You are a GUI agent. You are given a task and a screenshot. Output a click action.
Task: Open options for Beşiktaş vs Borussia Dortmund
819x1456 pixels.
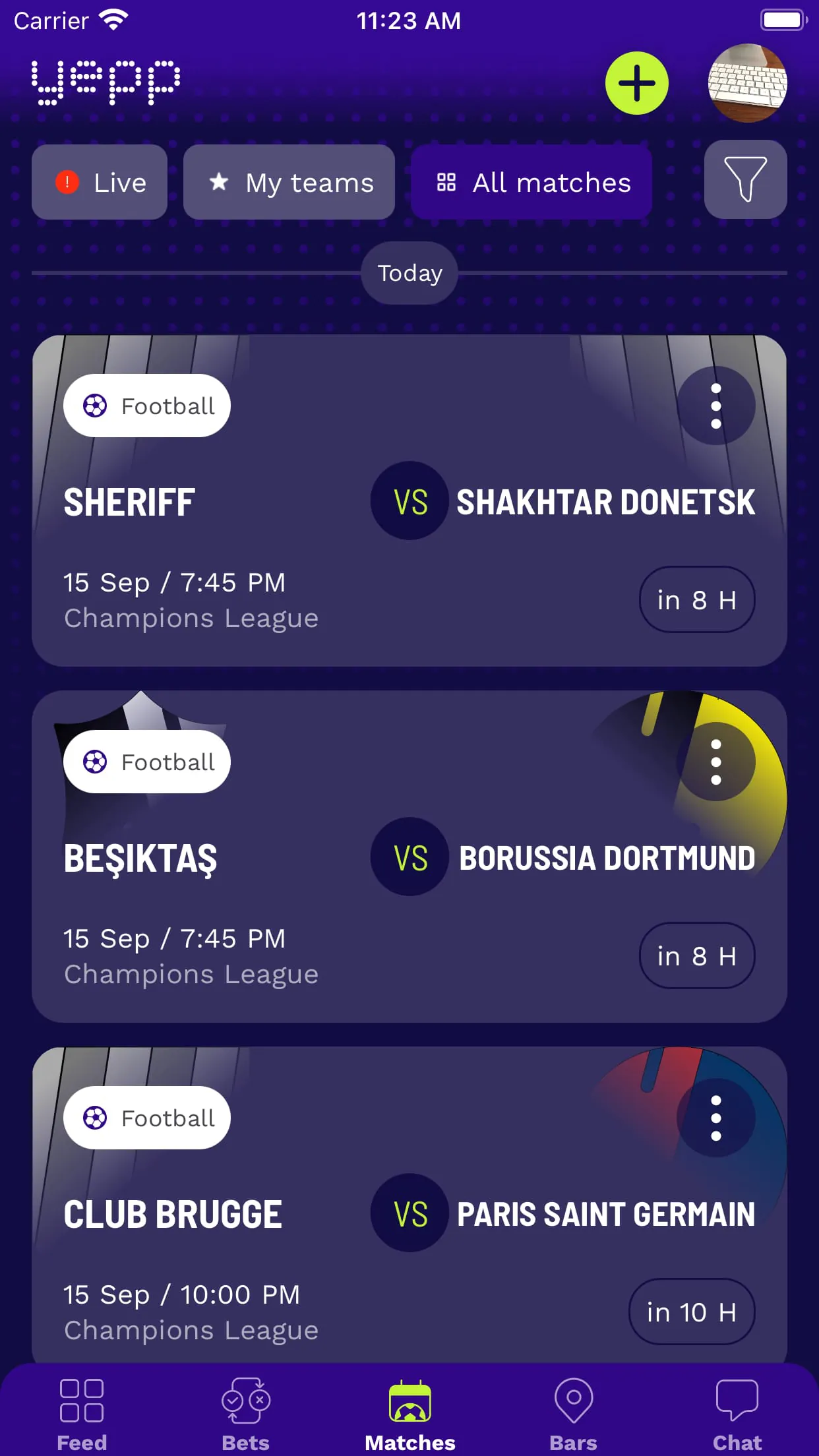(715, 762)
